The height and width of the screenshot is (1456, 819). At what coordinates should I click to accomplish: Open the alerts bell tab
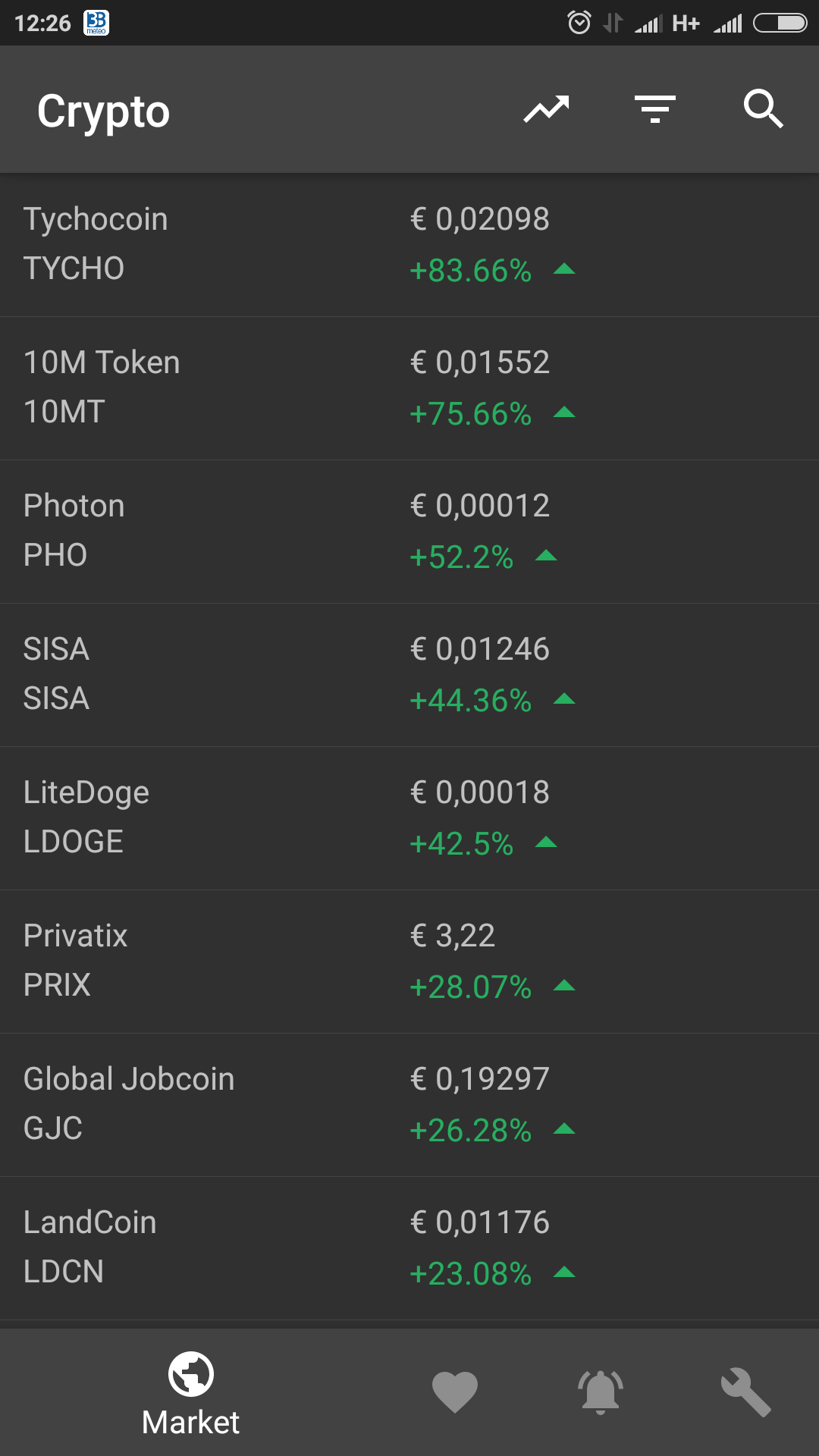click(601, 1392)
